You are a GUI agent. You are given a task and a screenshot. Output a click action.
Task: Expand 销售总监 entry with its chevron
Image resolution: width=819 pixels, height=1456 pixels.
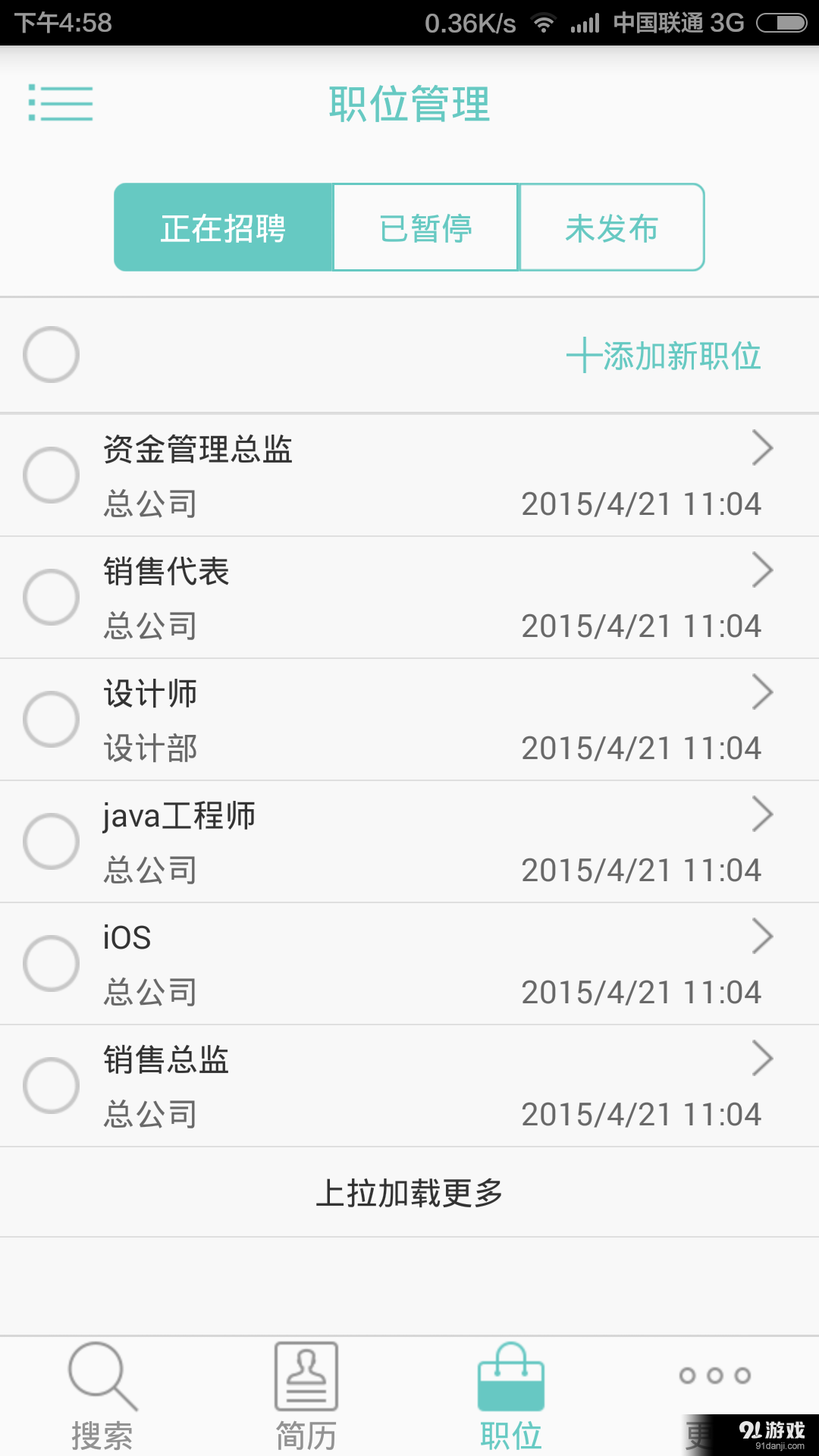pos(763,1059)
